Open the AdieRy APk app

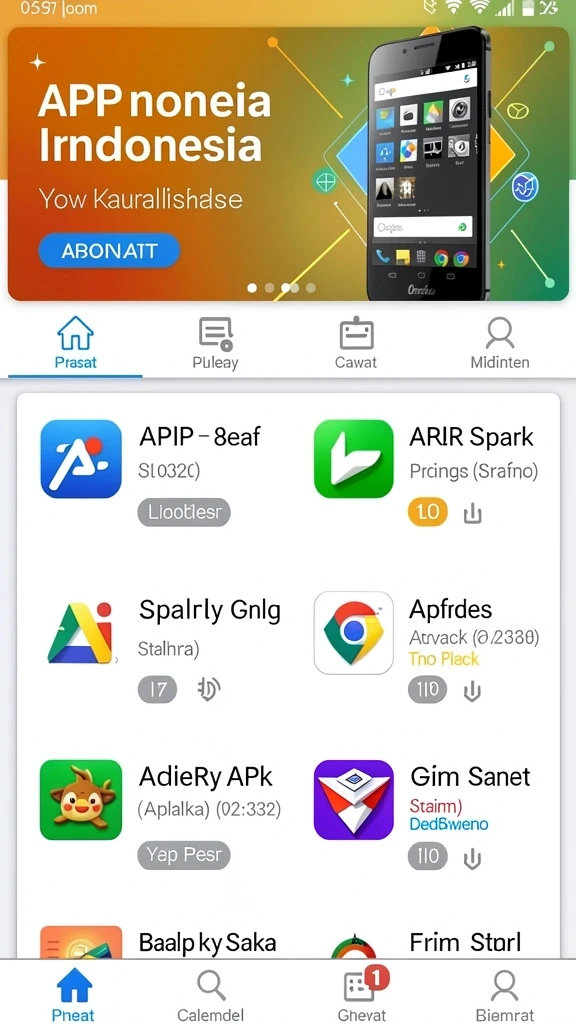[x=206, y=776]
